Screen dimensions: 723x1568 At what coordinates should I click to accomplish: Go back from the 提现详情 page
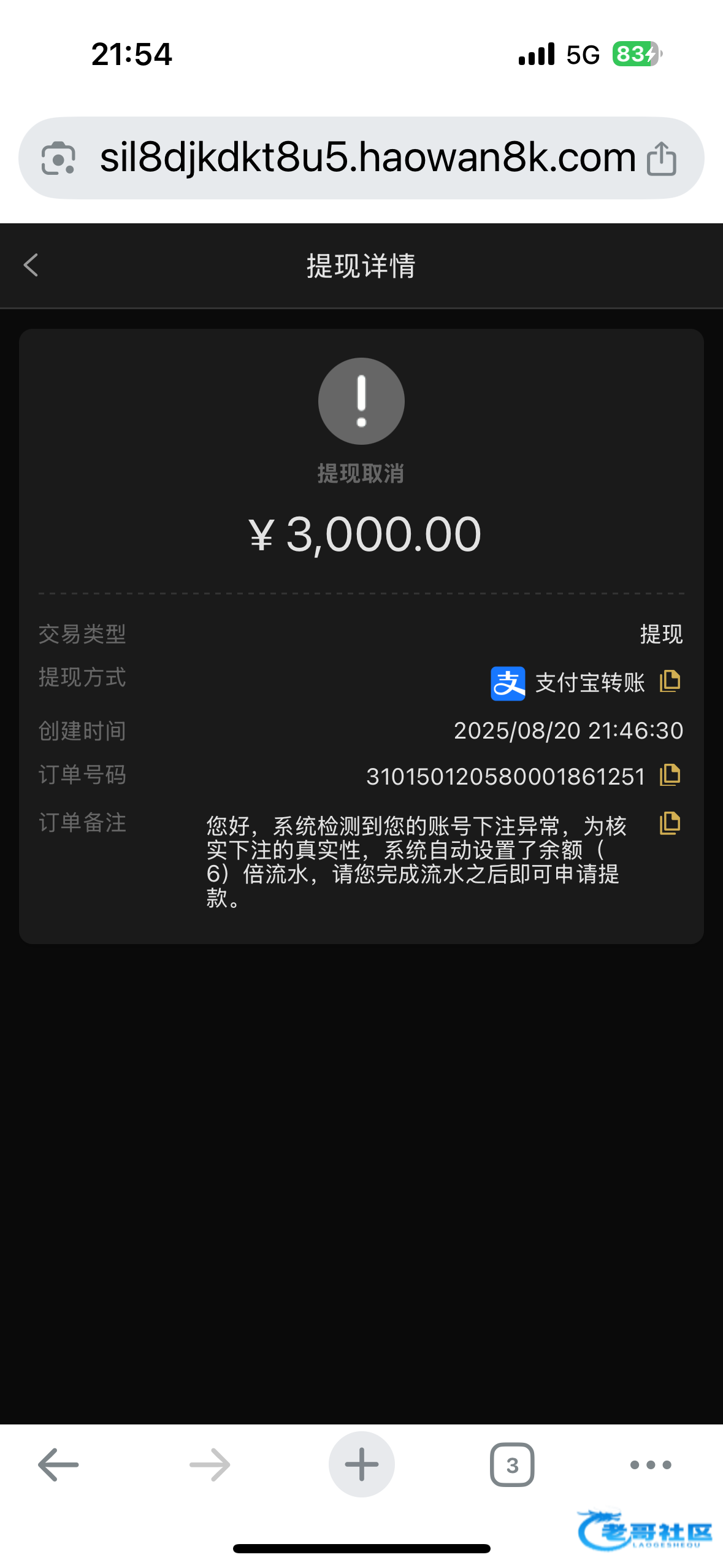pyautogui.click(x=31, y=266)
